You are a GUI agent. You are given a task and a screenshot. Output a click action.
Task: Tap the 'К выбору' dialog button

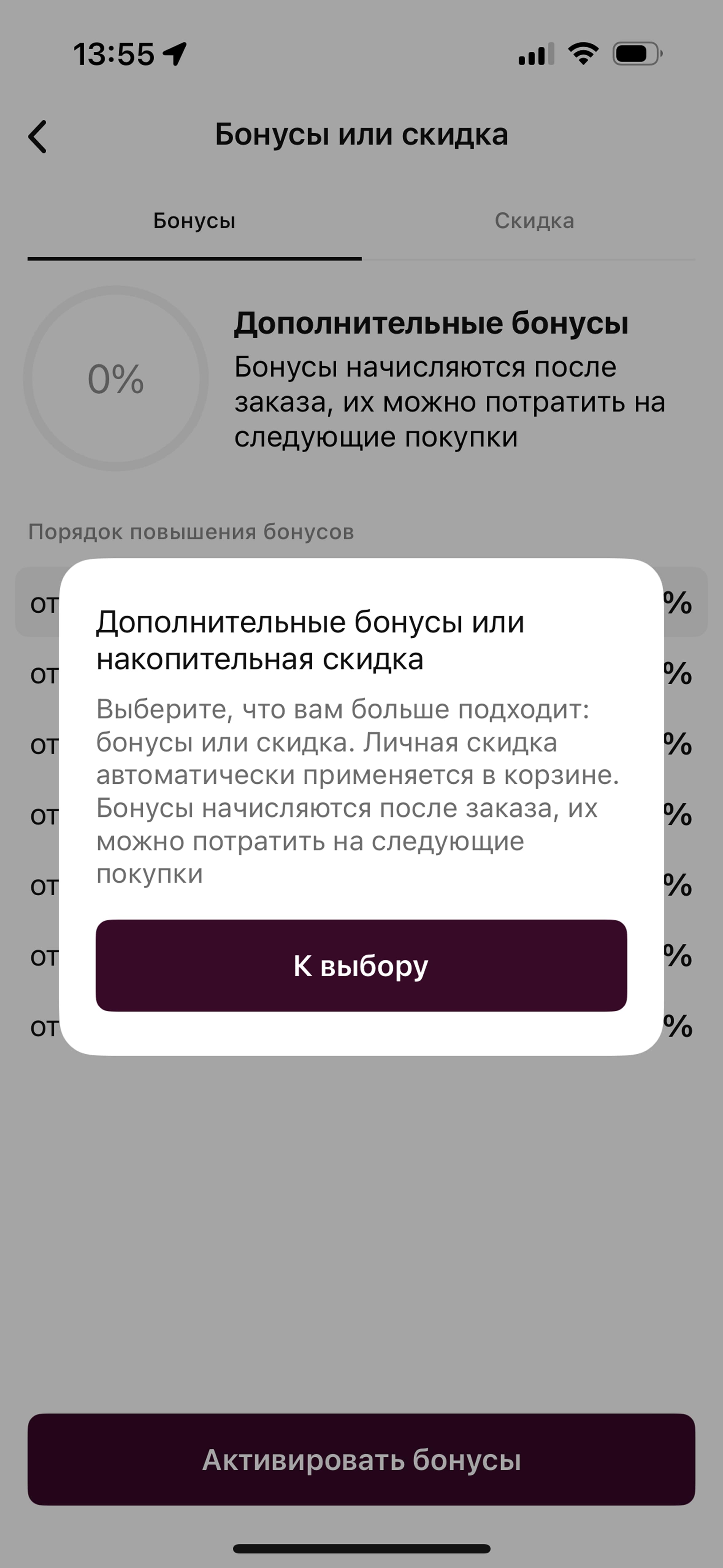click(x=361, y=965)
